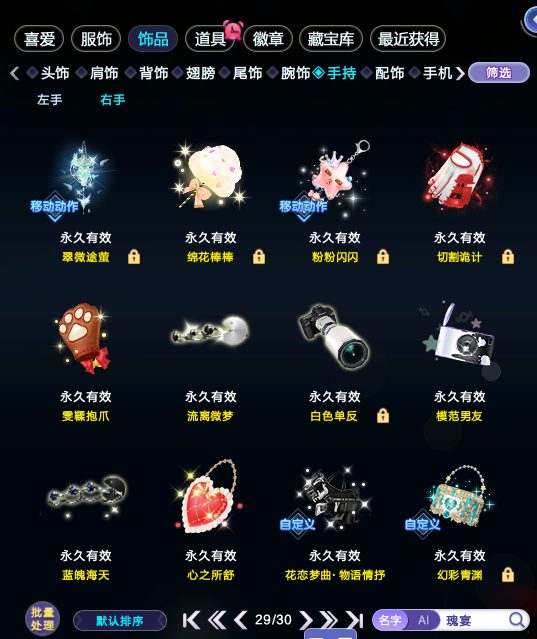Switch to the 徽章 tab
The height and width of the screenshot is (639, 537).
coord(268,39)
